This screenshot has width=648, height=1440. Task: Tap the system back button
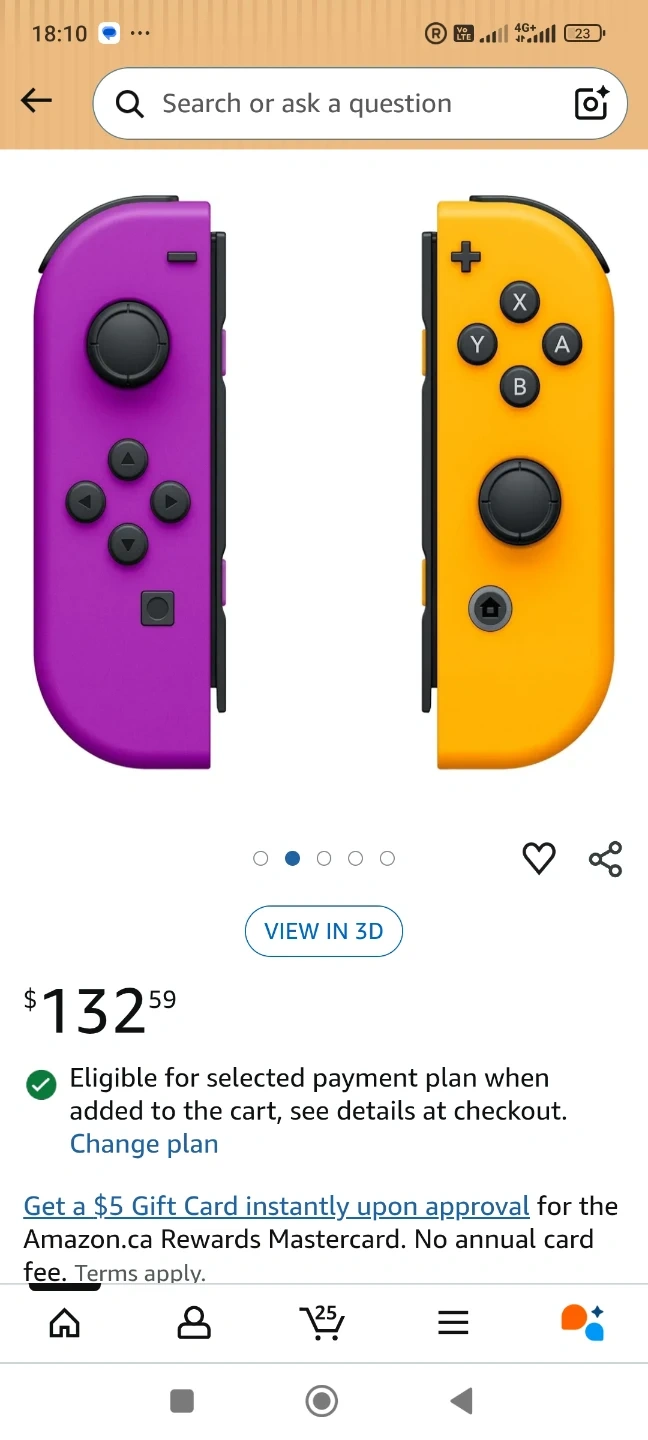461,1401
